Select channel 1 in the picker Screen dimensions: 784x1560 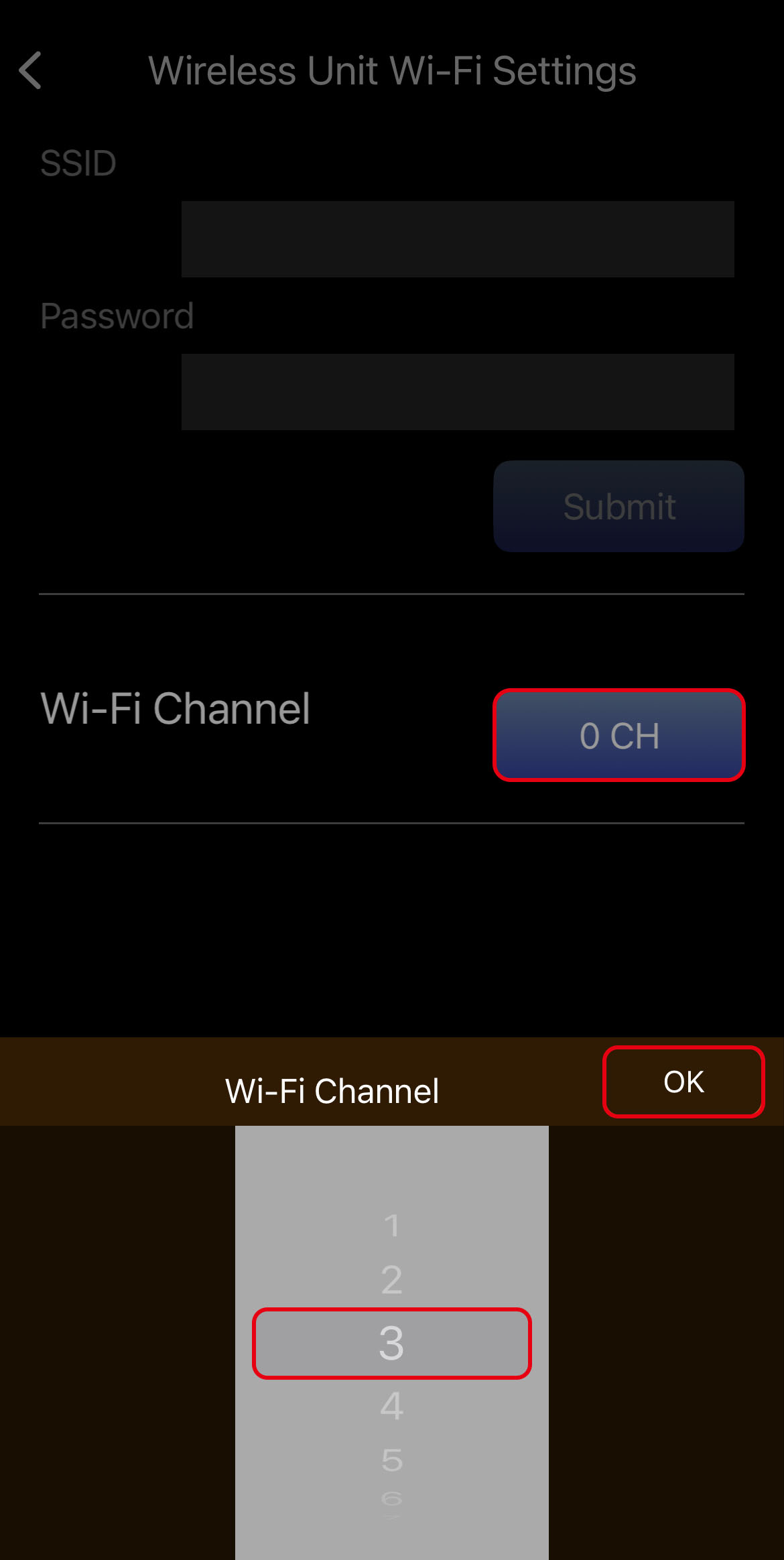pos(392,1226)
